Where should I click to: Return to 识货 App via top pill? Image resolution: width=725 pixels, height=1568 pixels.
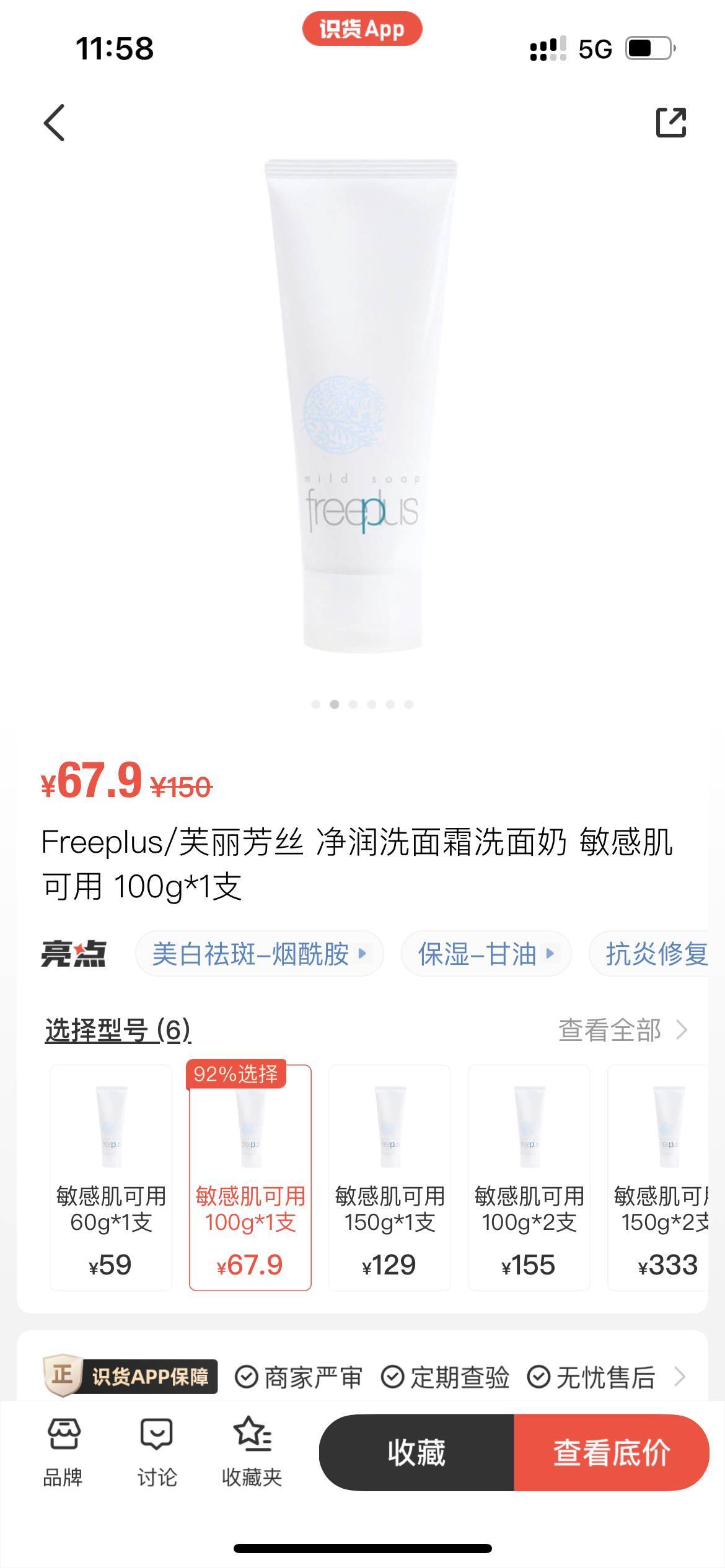[x=362, y=28]
